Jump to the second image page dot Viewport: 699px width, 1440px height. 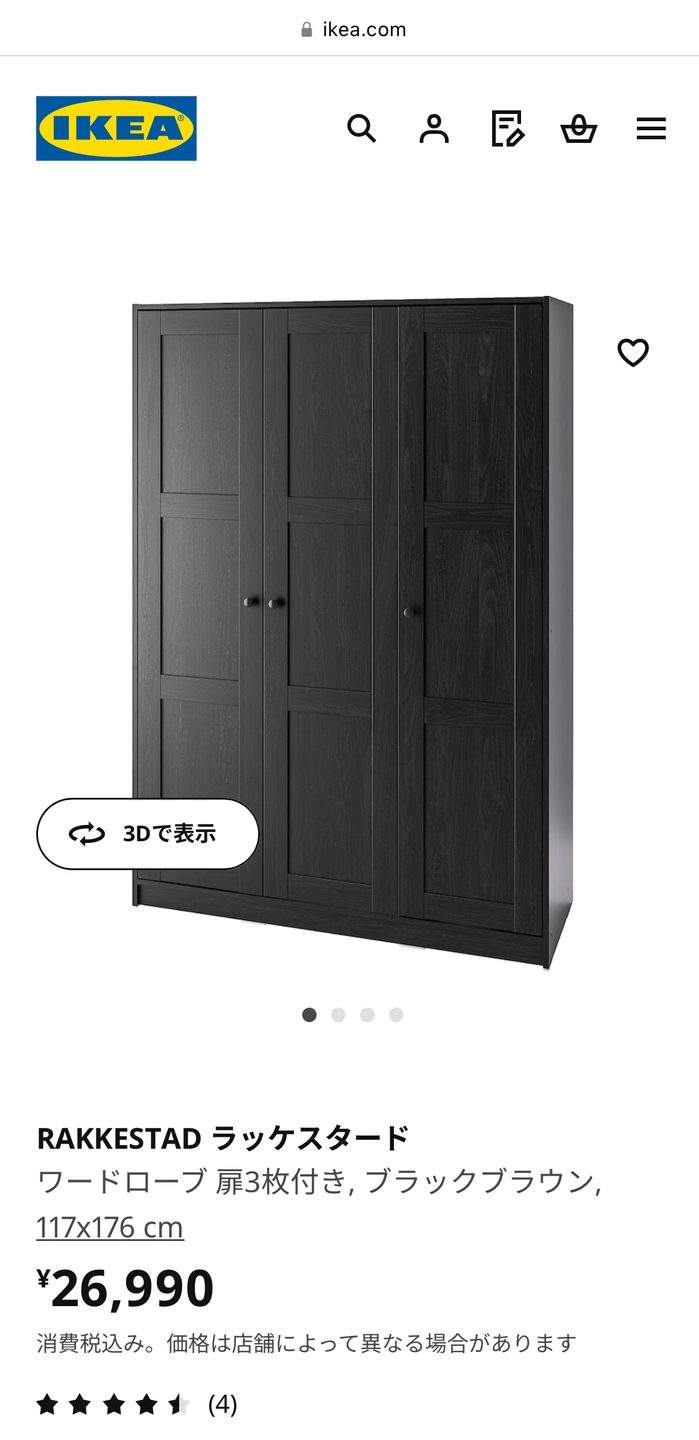(x=338, y=1015)
